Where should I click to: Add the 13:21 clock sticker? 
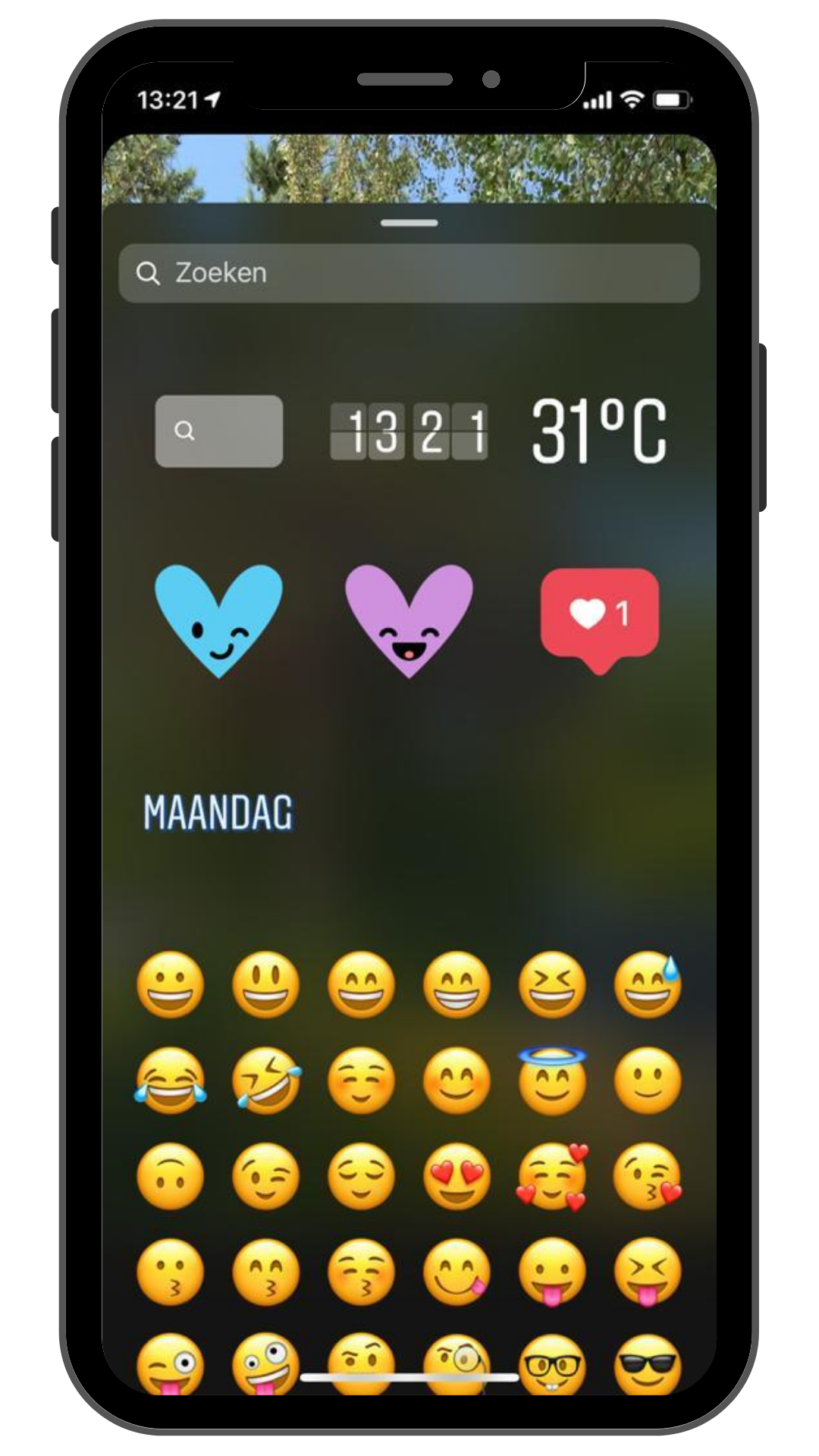tap(409, 431)
